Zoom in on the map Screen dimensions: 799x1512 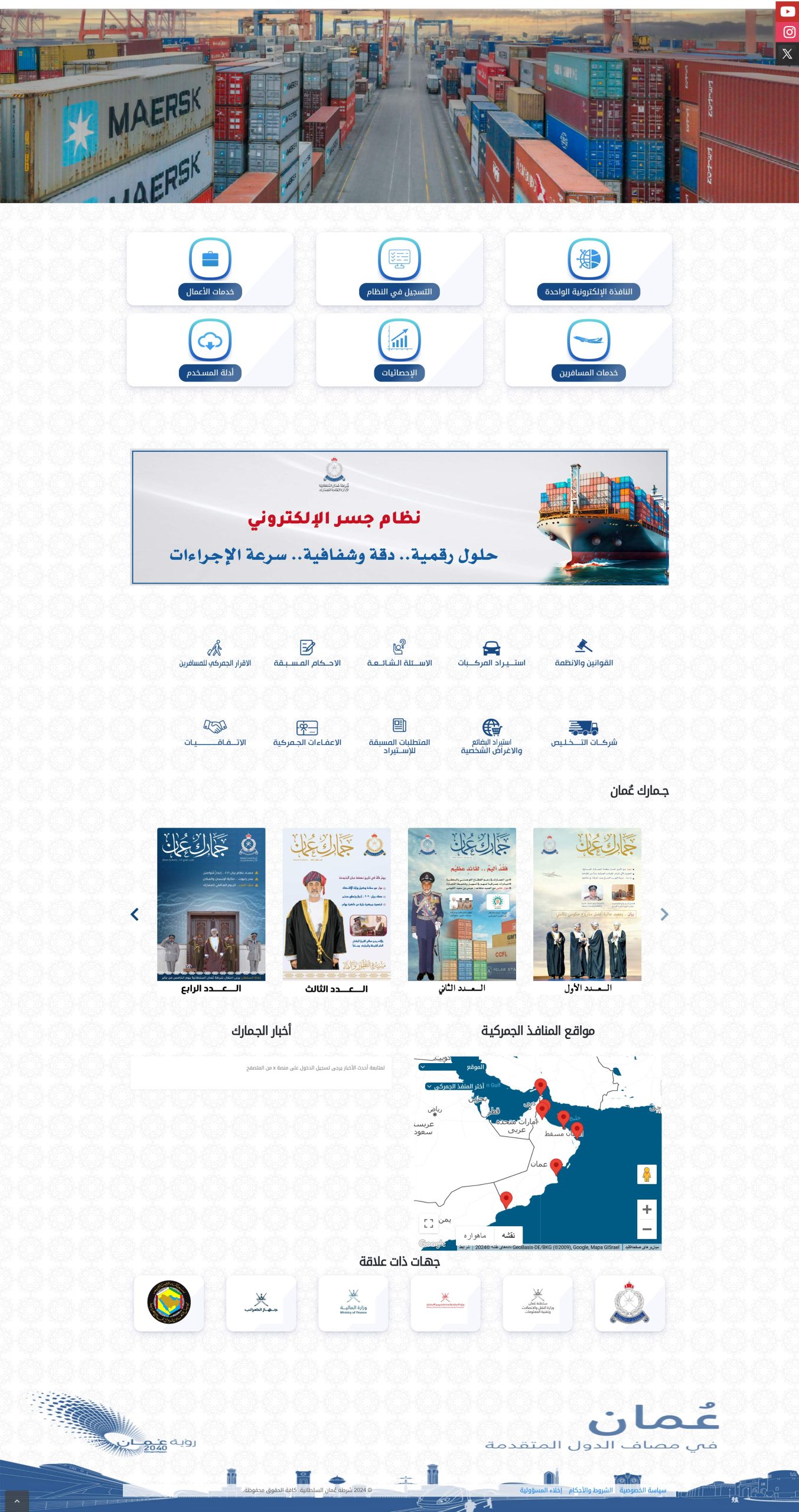pos(647,1209)
